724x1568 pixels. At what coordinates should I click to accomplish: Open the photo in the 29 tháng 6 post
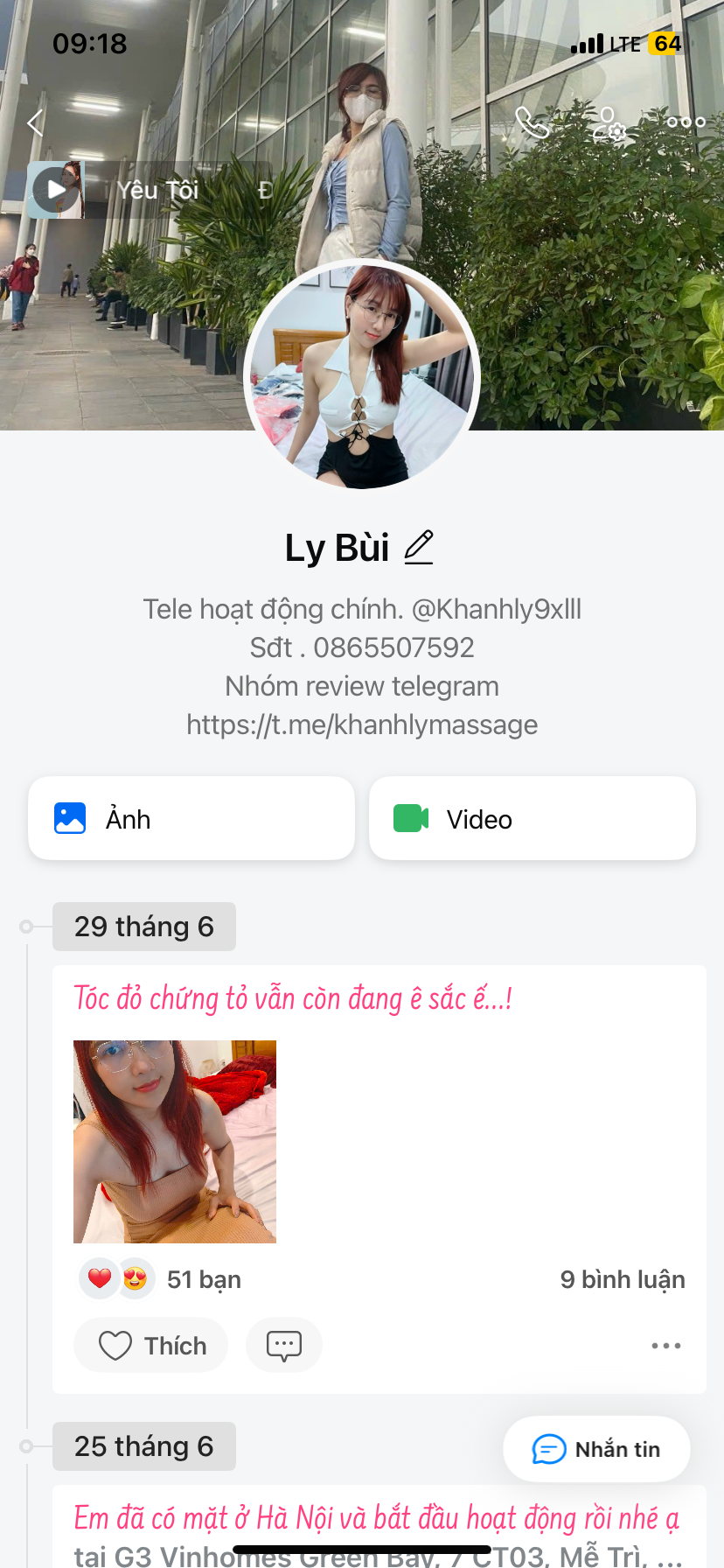pos(175,1141)
